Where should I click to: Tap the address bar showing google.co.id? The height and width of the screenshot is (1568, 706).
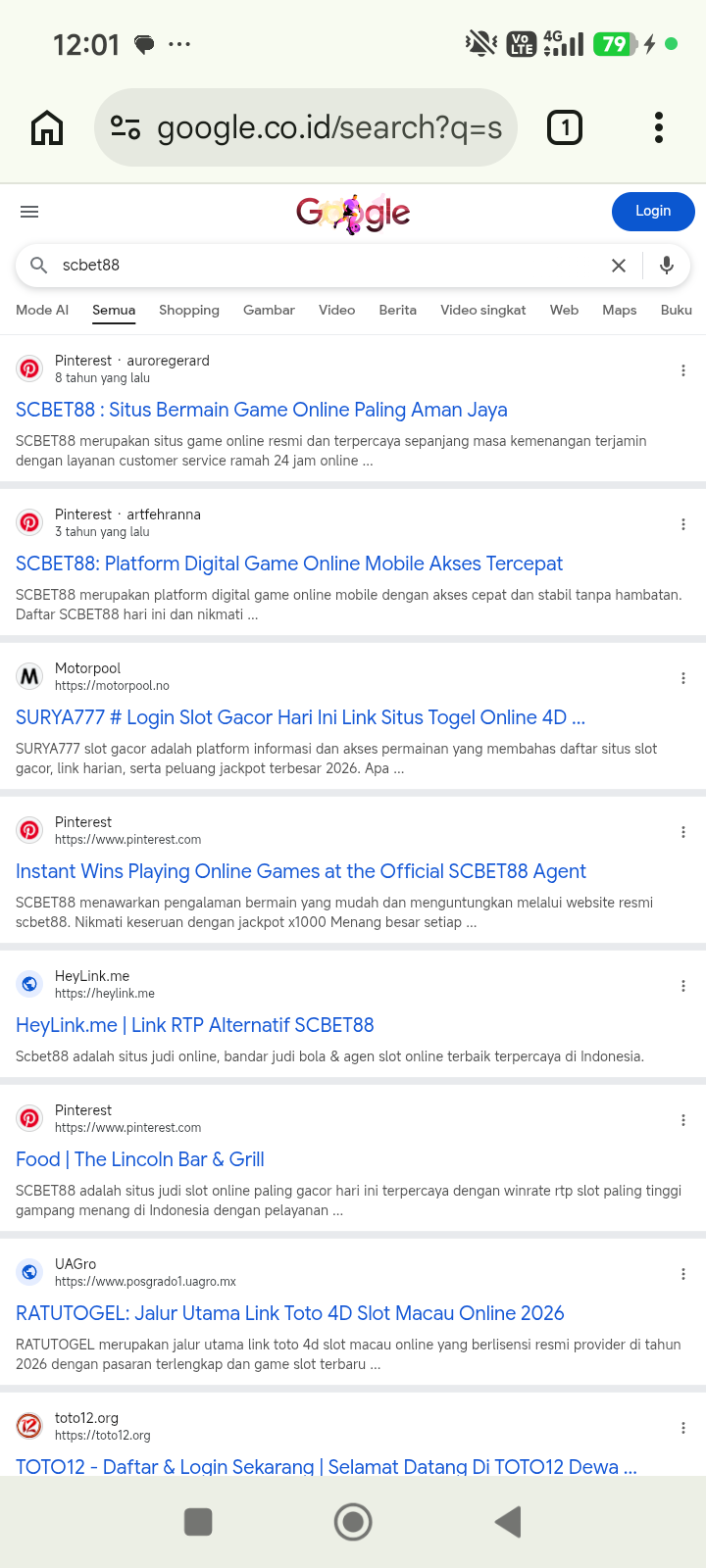306,127
